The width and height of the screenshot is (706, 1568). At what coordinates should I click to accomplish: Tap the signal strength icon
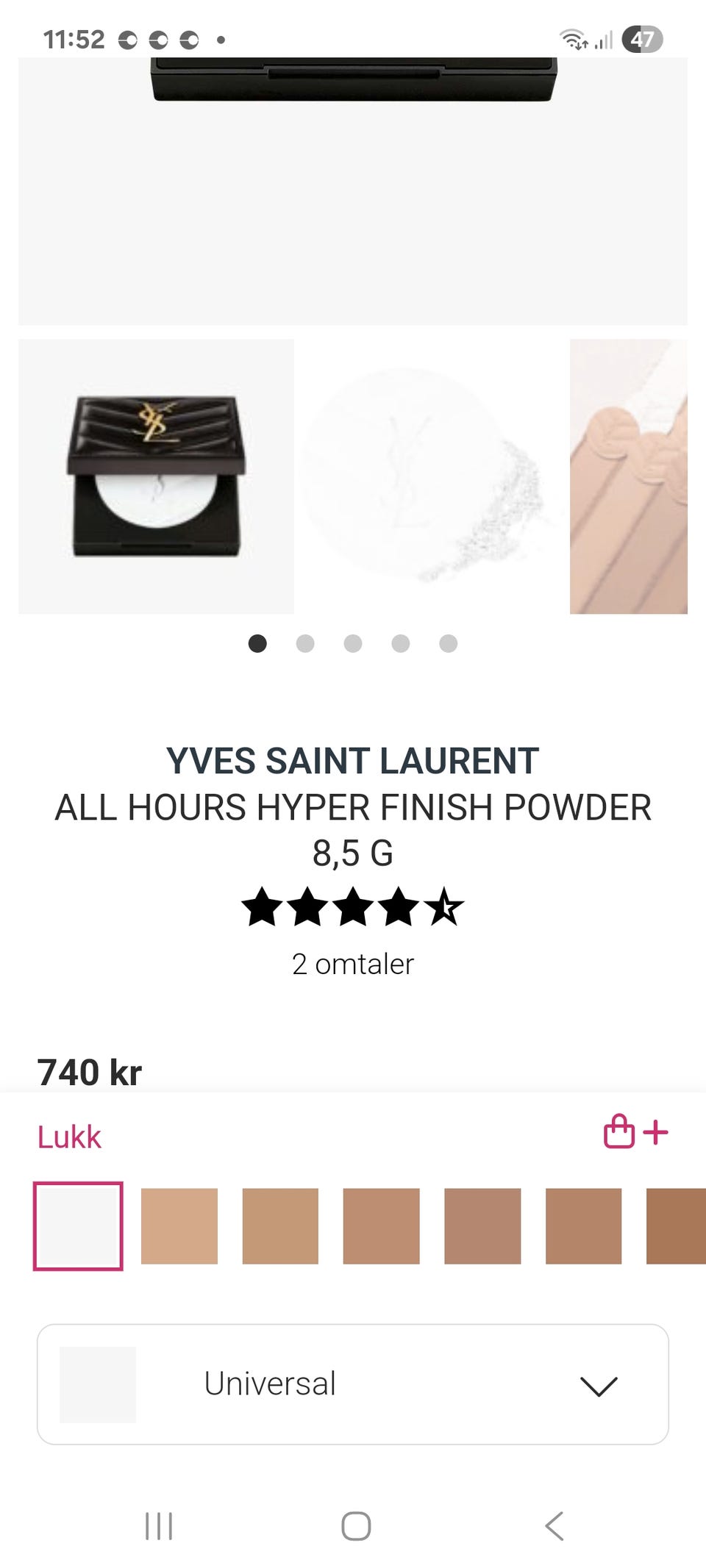603,39
